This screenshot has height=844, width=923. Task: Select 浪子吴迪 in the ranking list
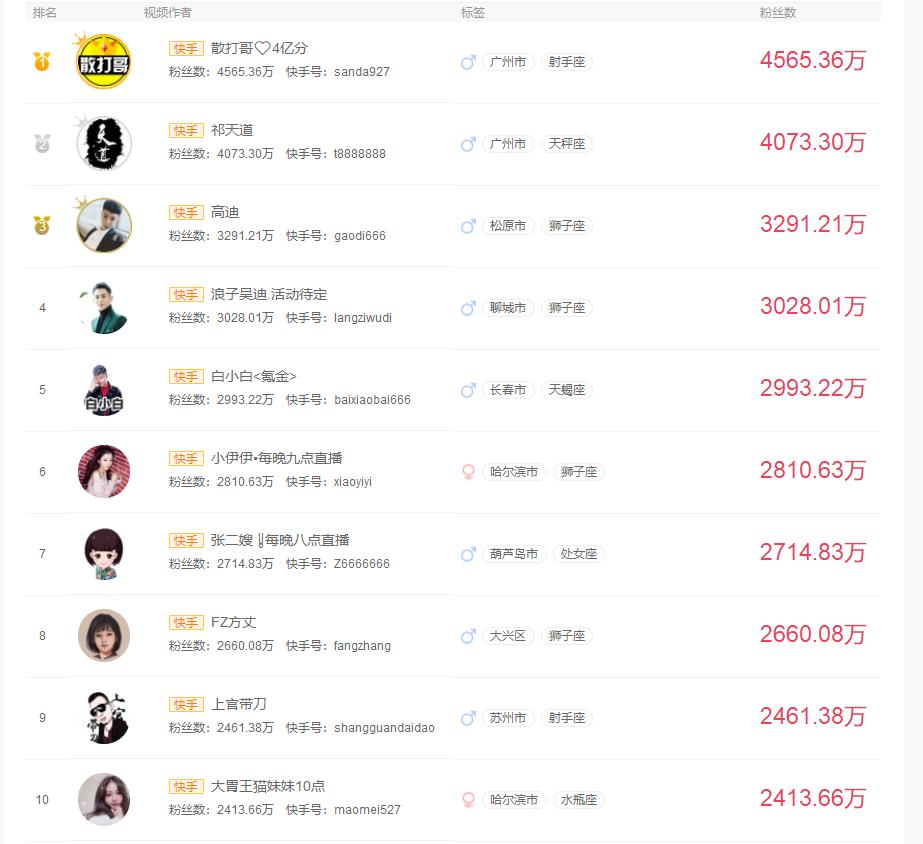(x=269, y=294)
